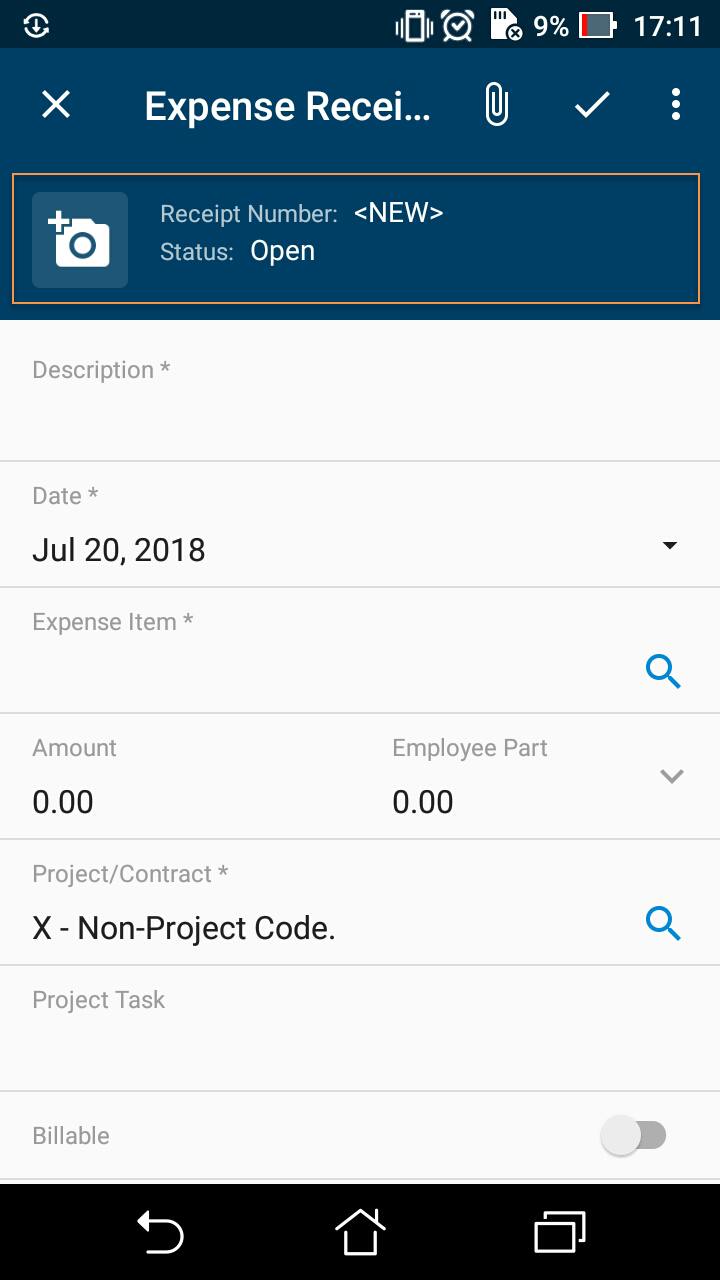Tap the camera icon to add receipt photo
Viewport: 720px width, 1280px height.
79,239
